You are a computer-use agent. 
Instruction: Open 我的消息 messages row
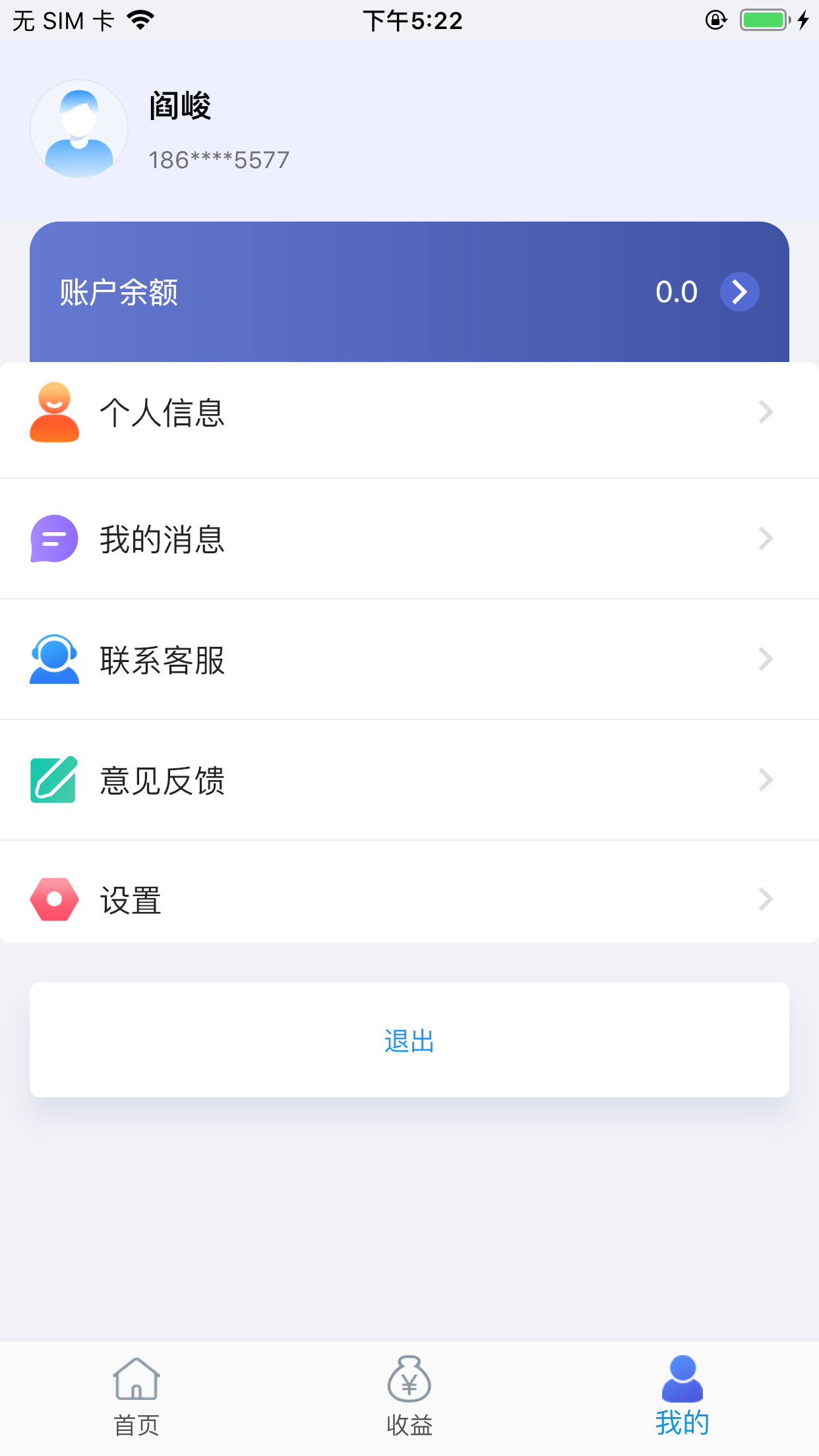tap(409, 539)
